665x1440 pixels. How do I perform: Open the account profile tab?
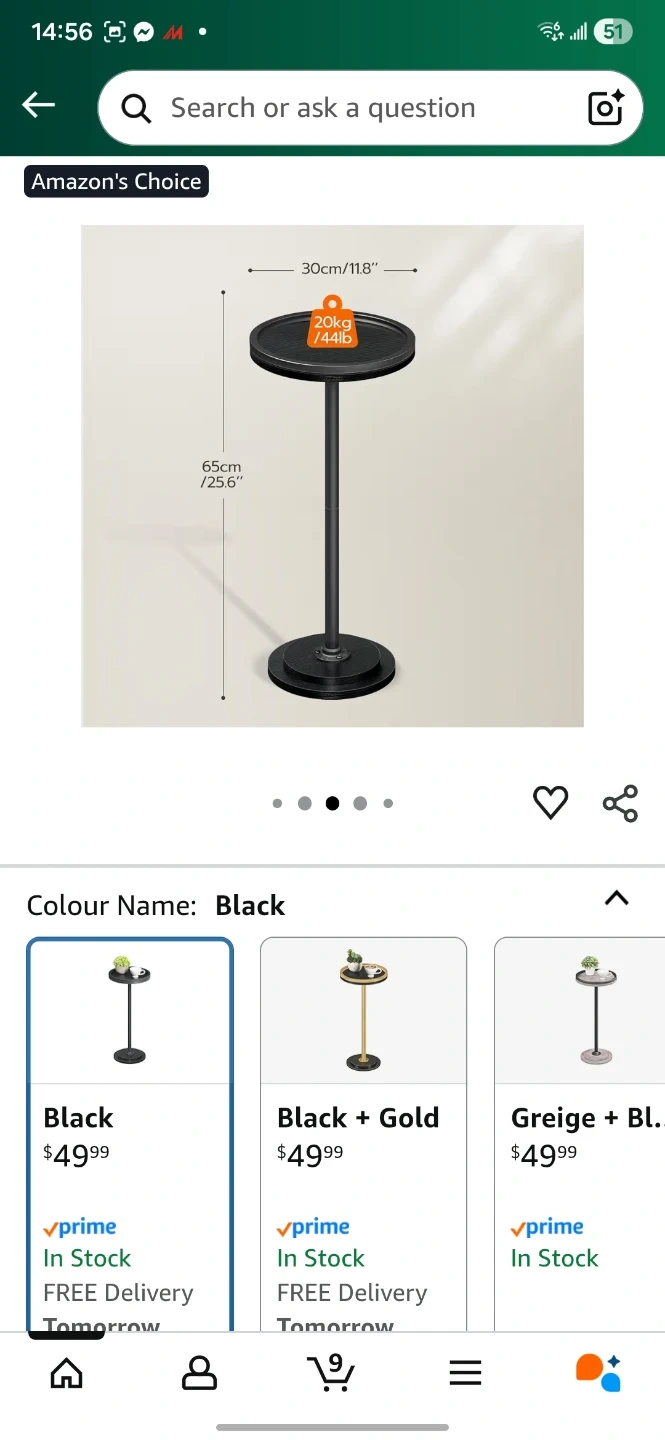coord(199,1374)
